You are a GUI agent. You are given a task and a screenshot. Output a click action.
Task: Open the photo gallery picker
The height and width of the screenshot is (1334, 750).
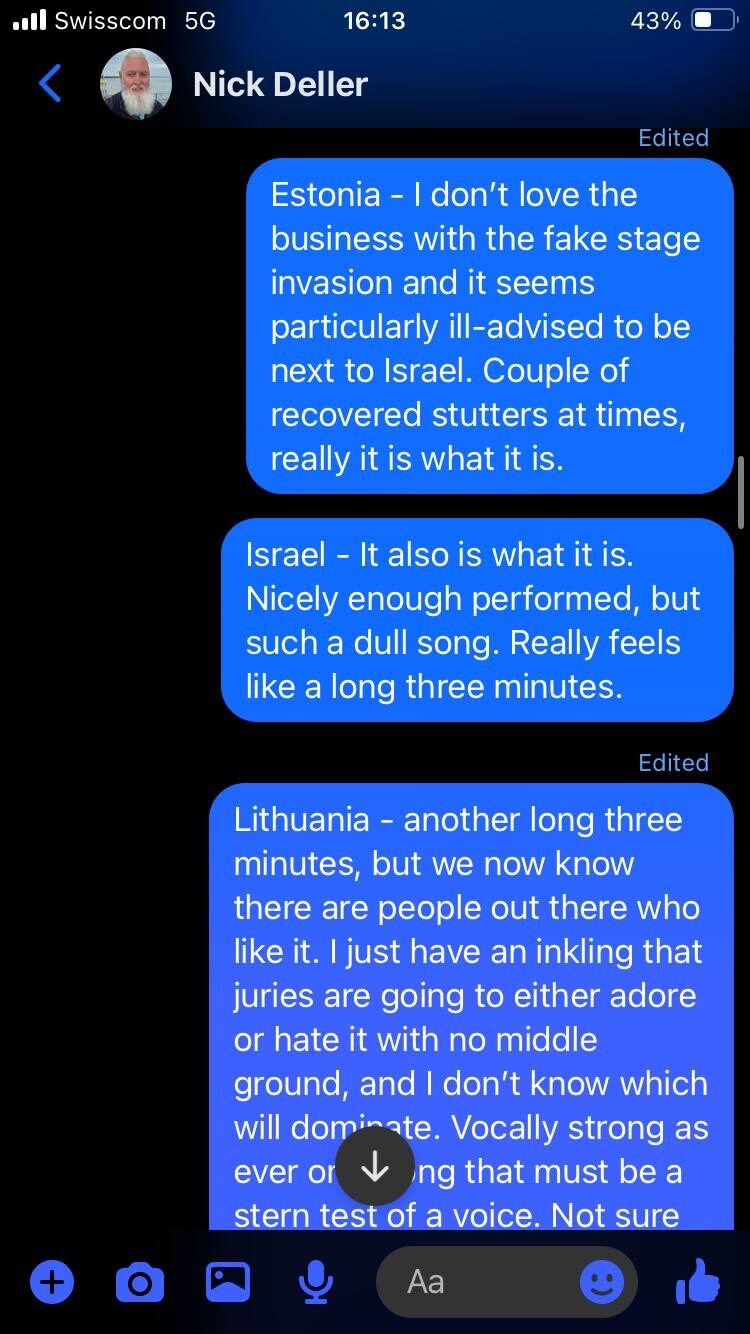[228, 1282]
